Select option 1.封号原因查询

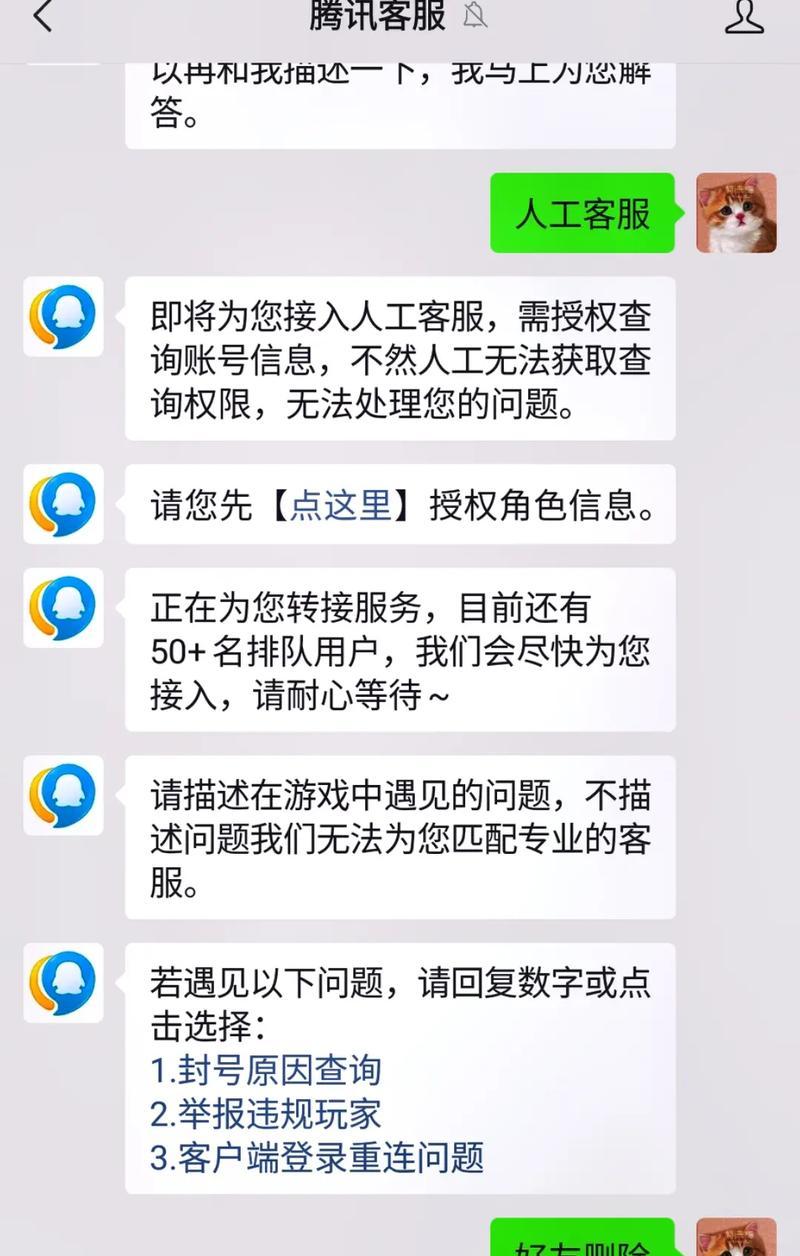click(x=266, y=1070)
